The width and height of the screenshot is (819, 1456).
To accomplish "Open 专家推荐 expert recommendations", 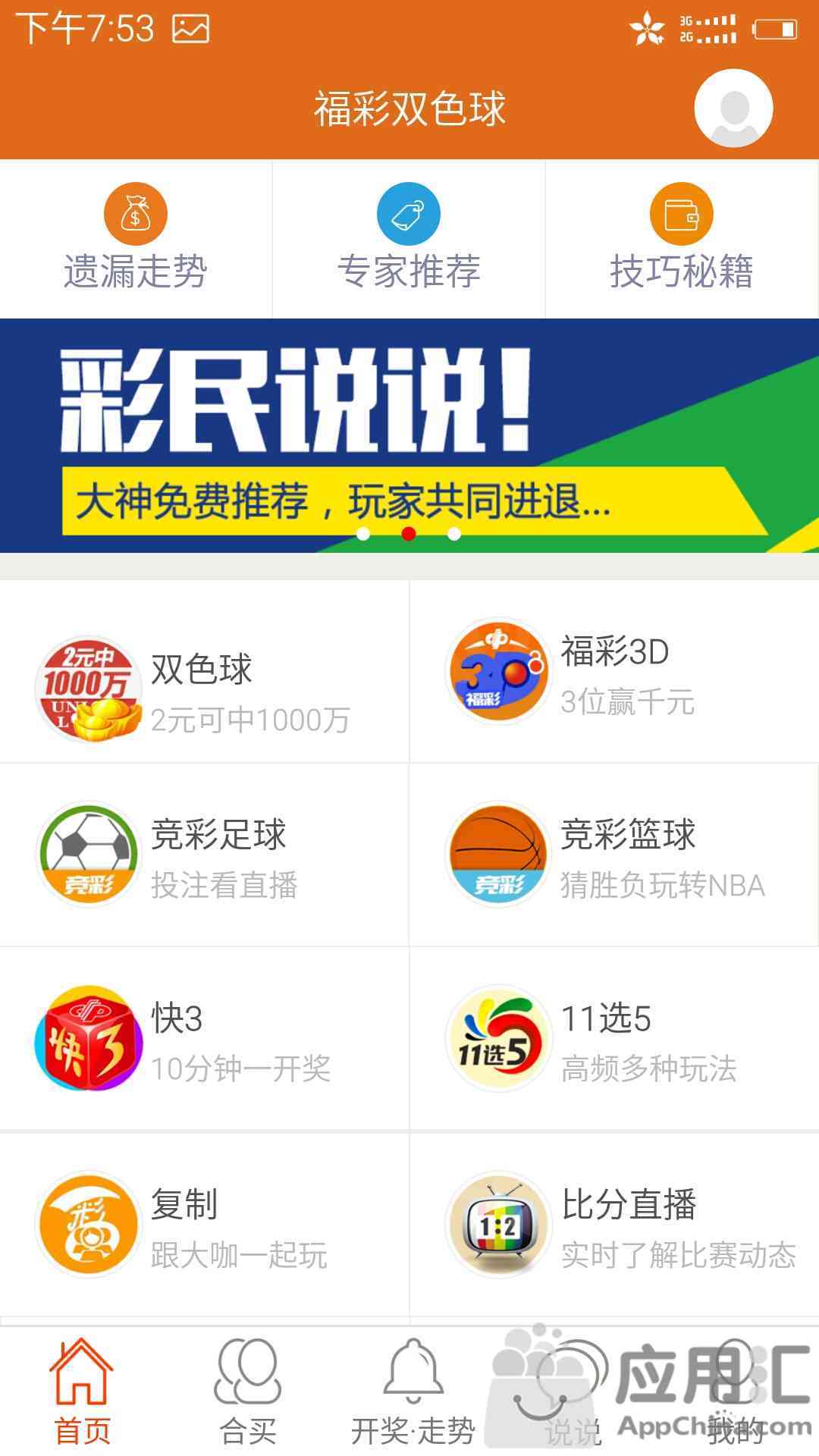I will pos(409,239).
